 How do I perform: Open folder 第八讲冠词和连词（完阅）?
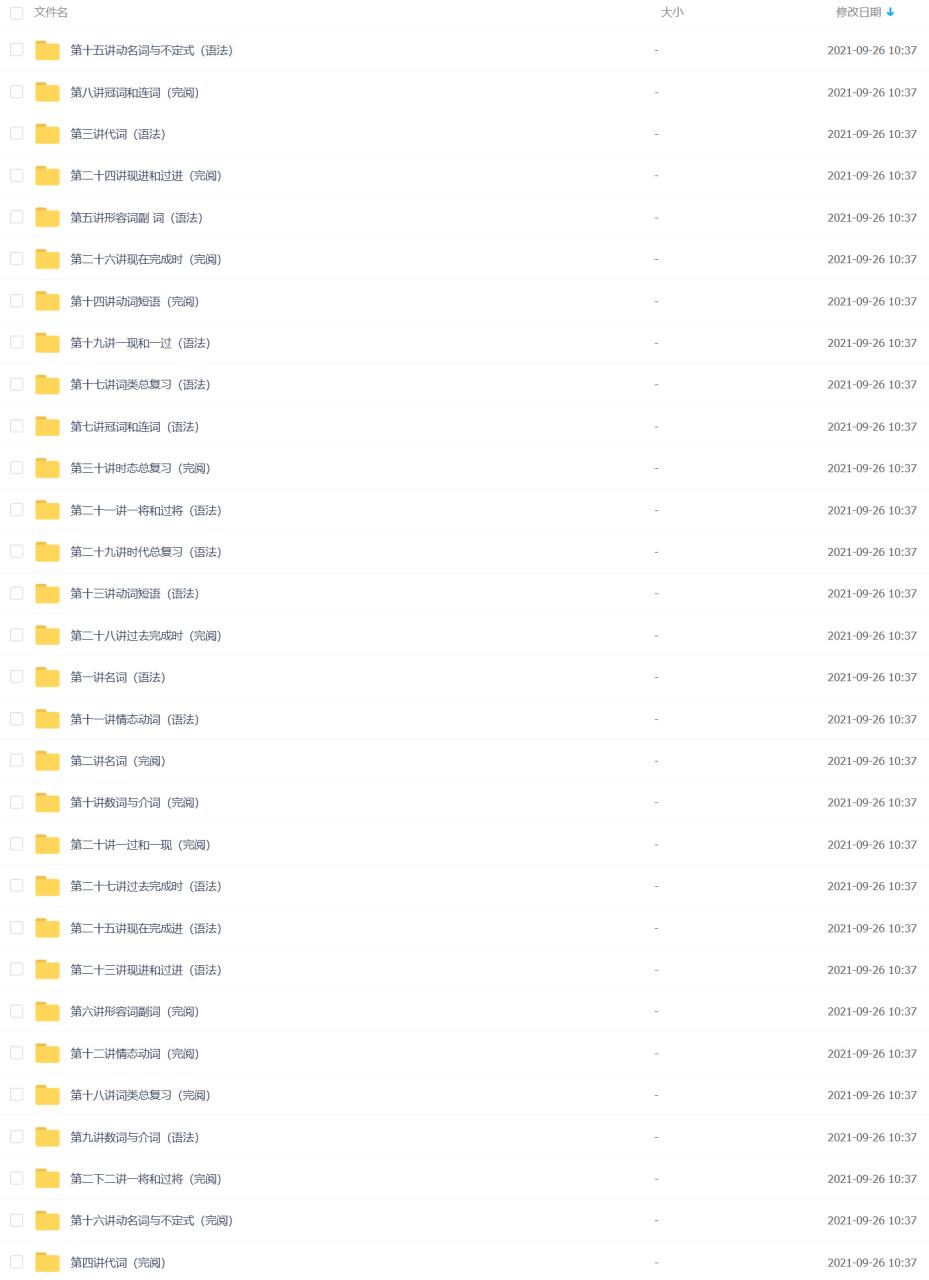134,92
